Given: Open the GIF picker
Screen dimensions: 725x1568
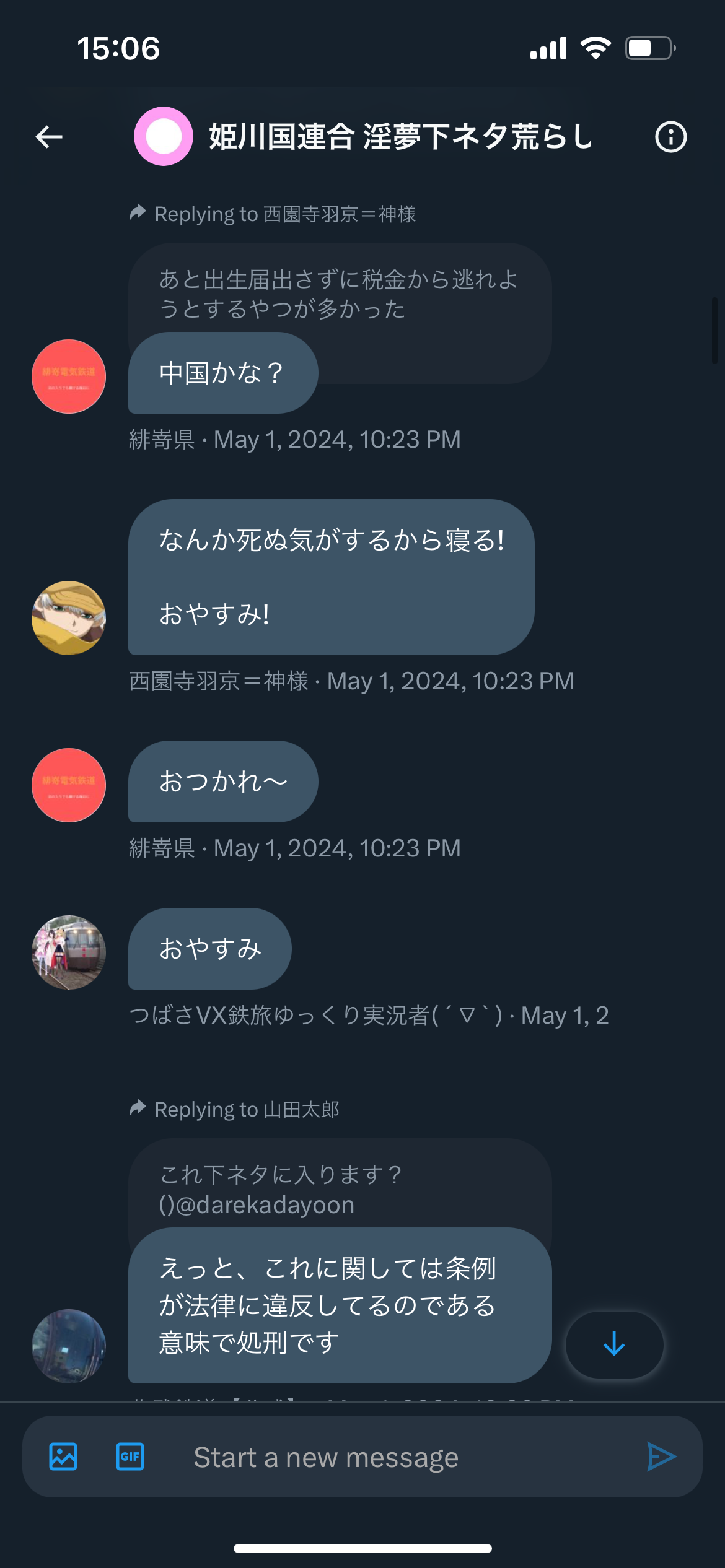Looking at the screenshot, I should point(130,1457).
